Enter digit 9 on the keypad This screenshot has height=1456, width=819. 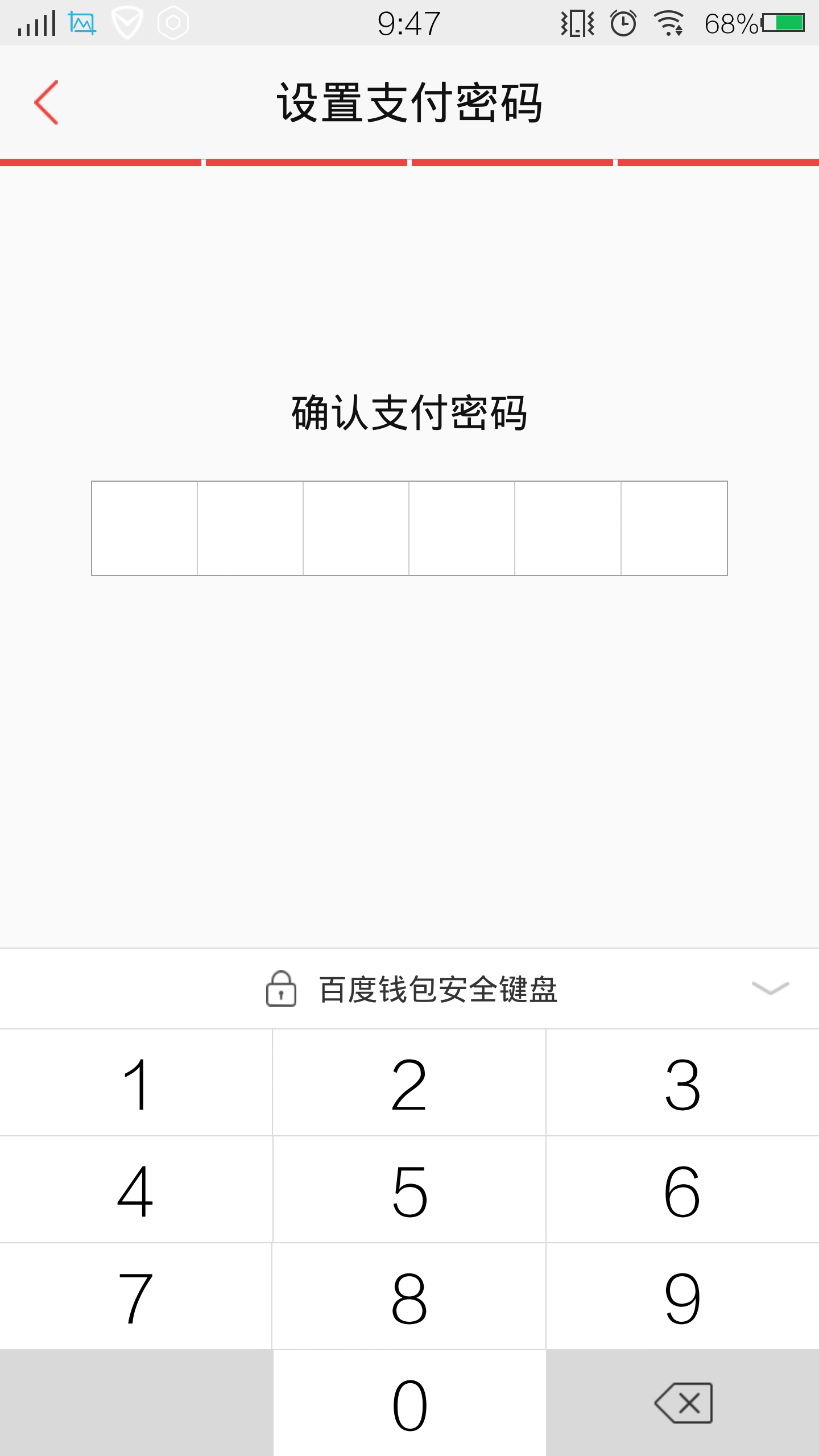point(682,1297)
